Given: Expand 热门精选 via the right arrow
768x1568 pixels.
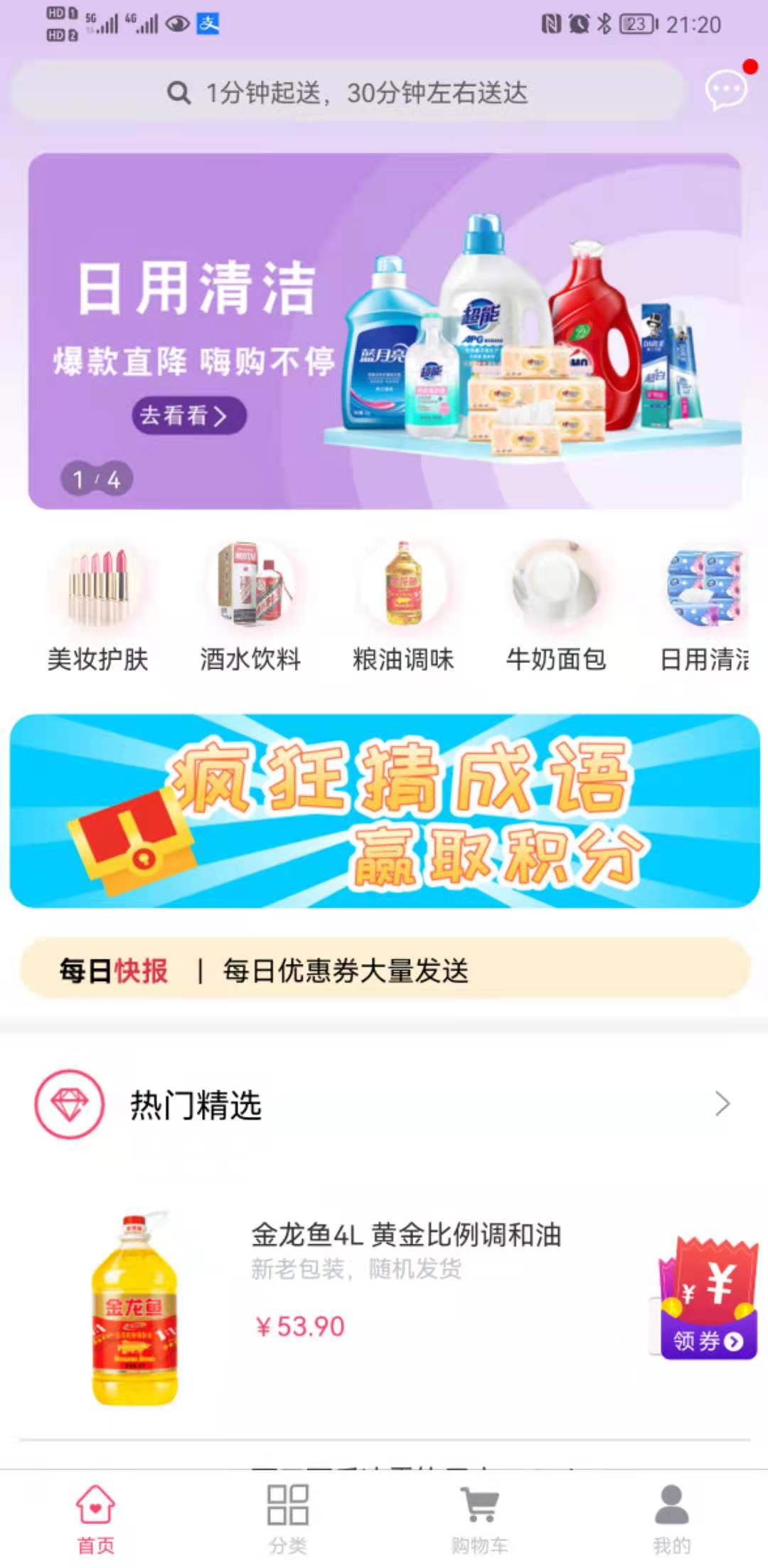Looking at the screenshot, I should pos(723,1103).
